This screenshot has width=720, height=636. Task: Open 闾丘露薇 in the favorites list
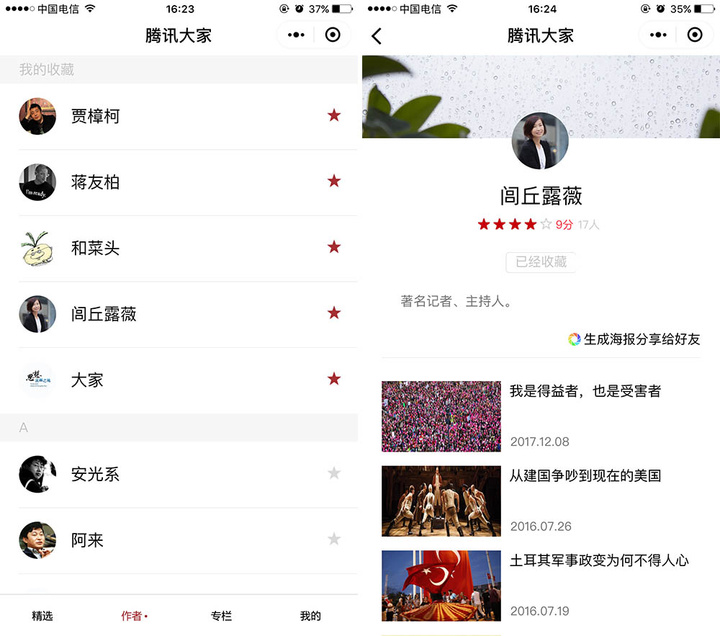[103, 314]
